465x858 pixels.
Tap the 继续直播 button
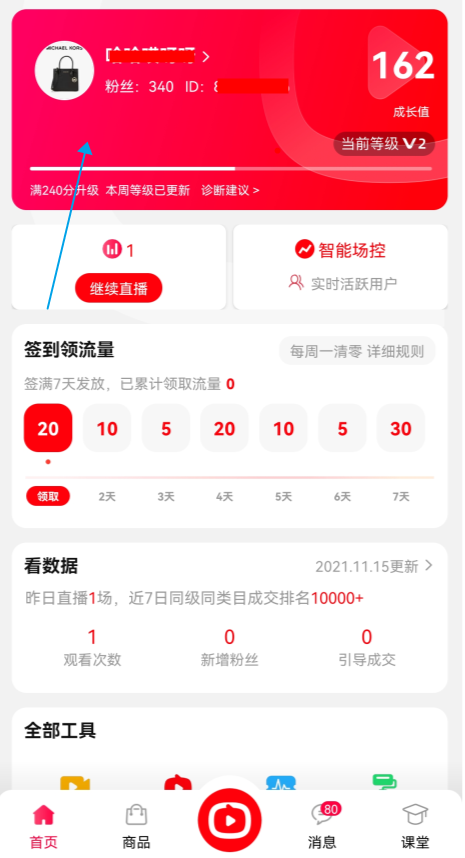119,288
